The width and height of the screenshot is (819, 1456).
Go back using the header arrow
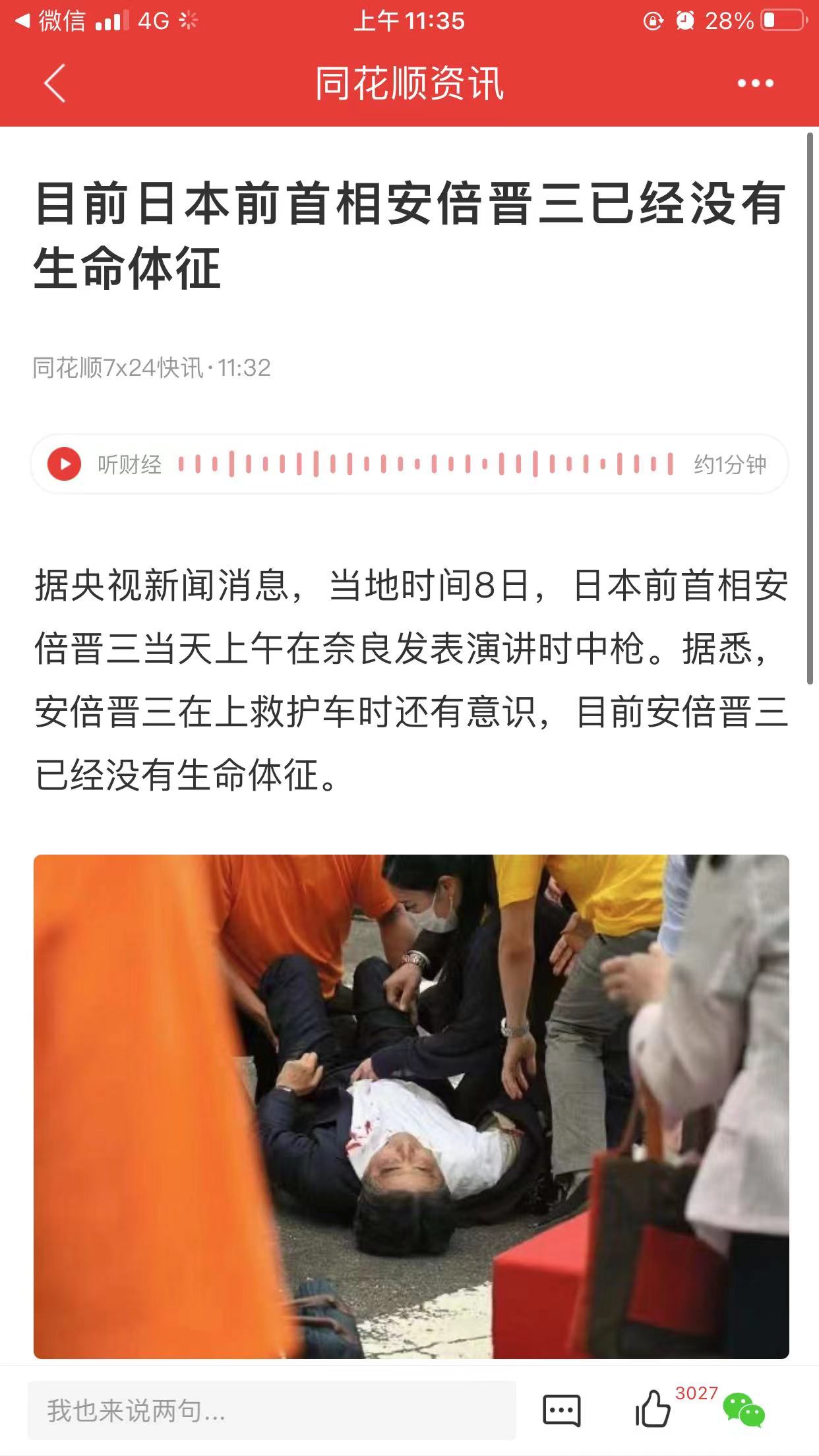click(x=55, y=84)
